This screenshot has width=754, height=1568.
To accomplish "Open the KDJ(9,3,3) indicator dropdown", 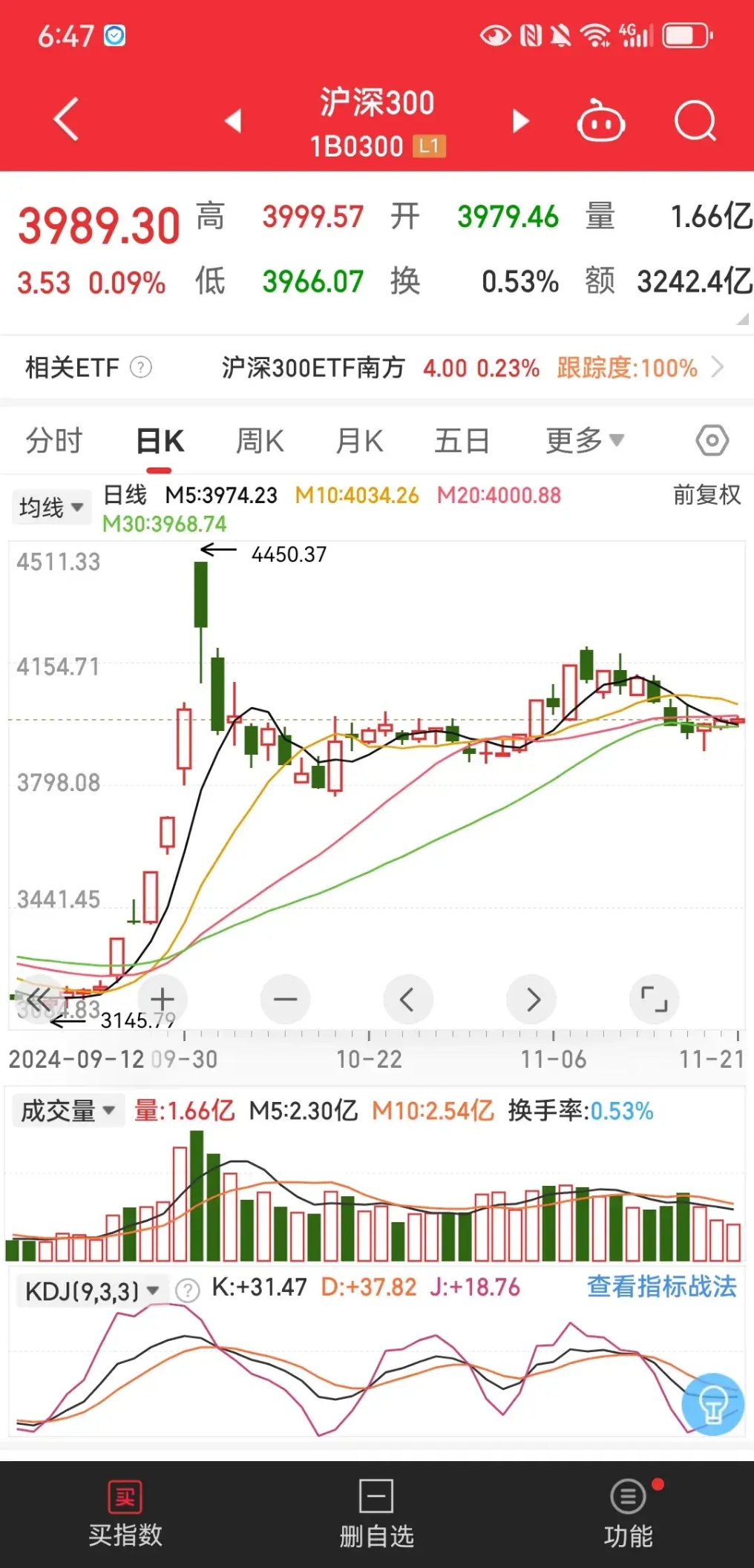I will tap(89, 1289).
